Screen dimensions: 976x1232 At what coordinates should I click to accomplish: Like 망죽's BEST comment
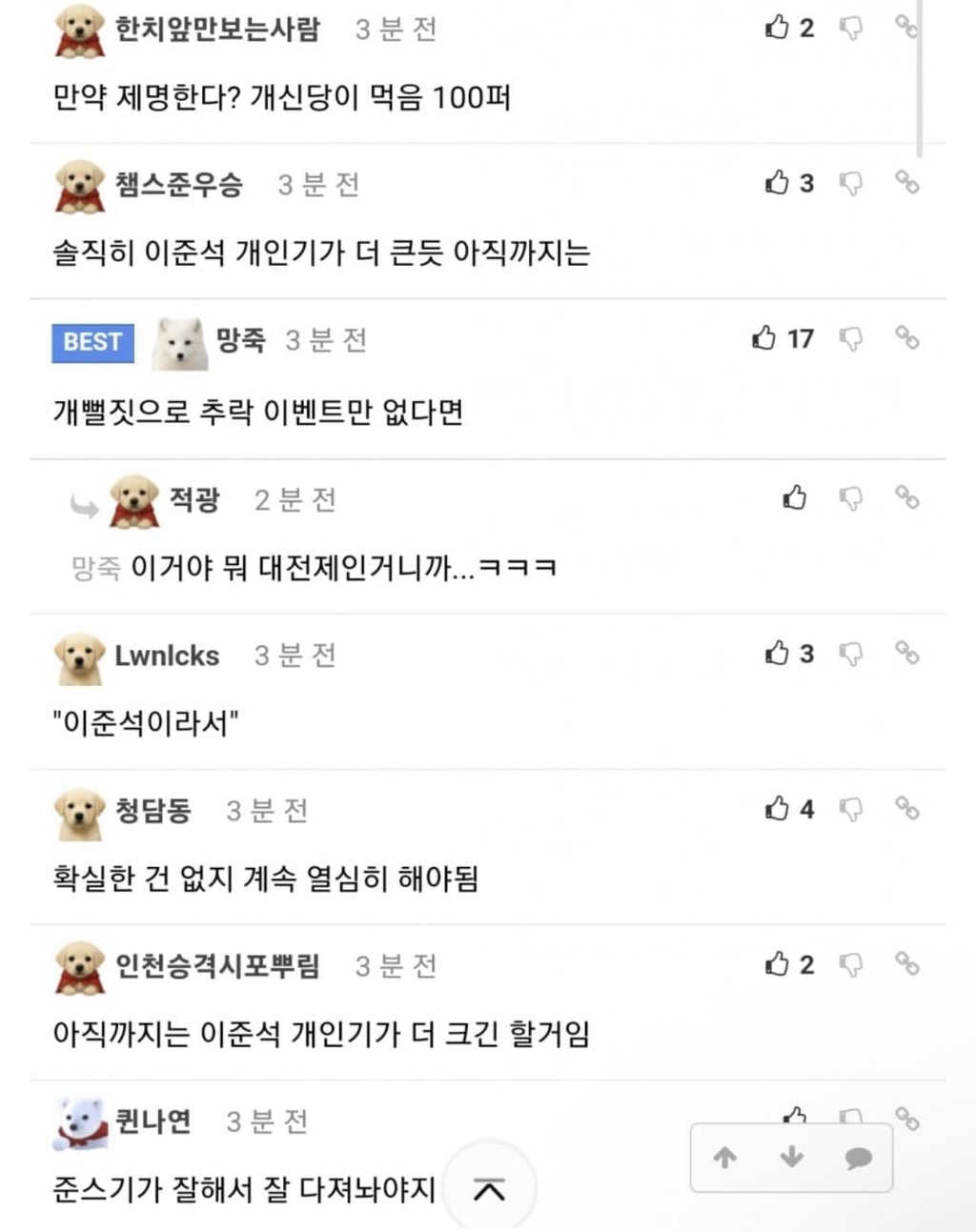click(x=764, y=338)
